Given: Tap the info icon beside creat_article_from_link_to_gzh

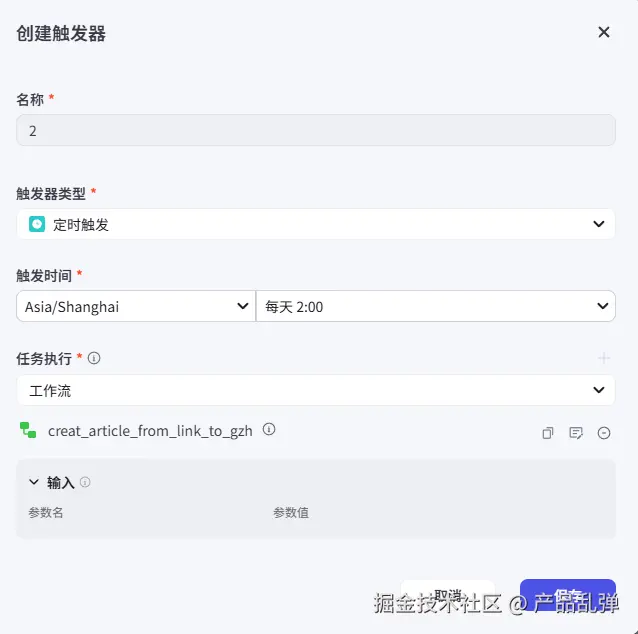Looking at the screenshot, I should tap(269, 430).
